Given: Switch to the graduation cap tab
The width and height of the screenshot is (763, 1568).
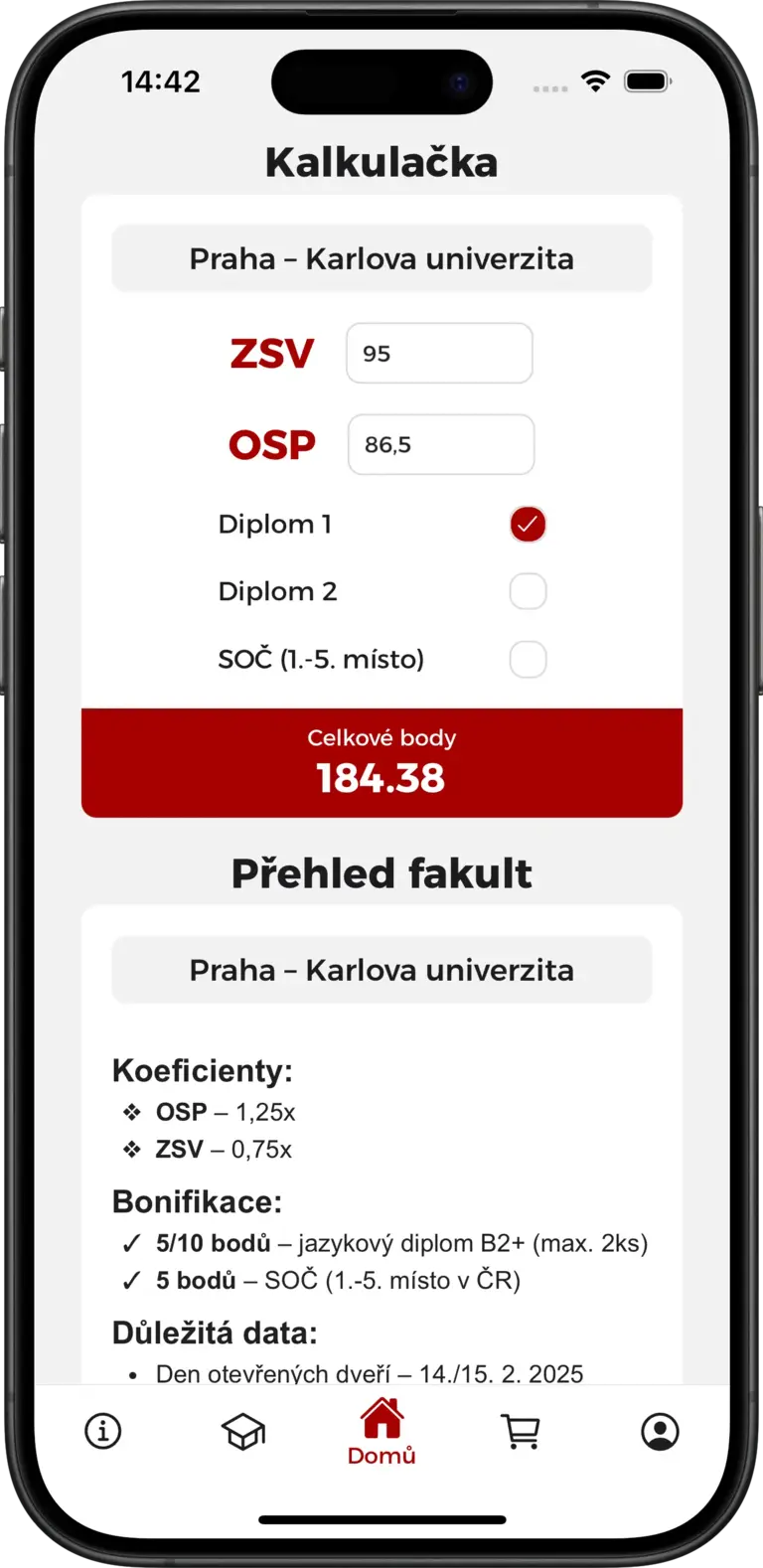Looking at the screenshot, I should point(242,1432).
